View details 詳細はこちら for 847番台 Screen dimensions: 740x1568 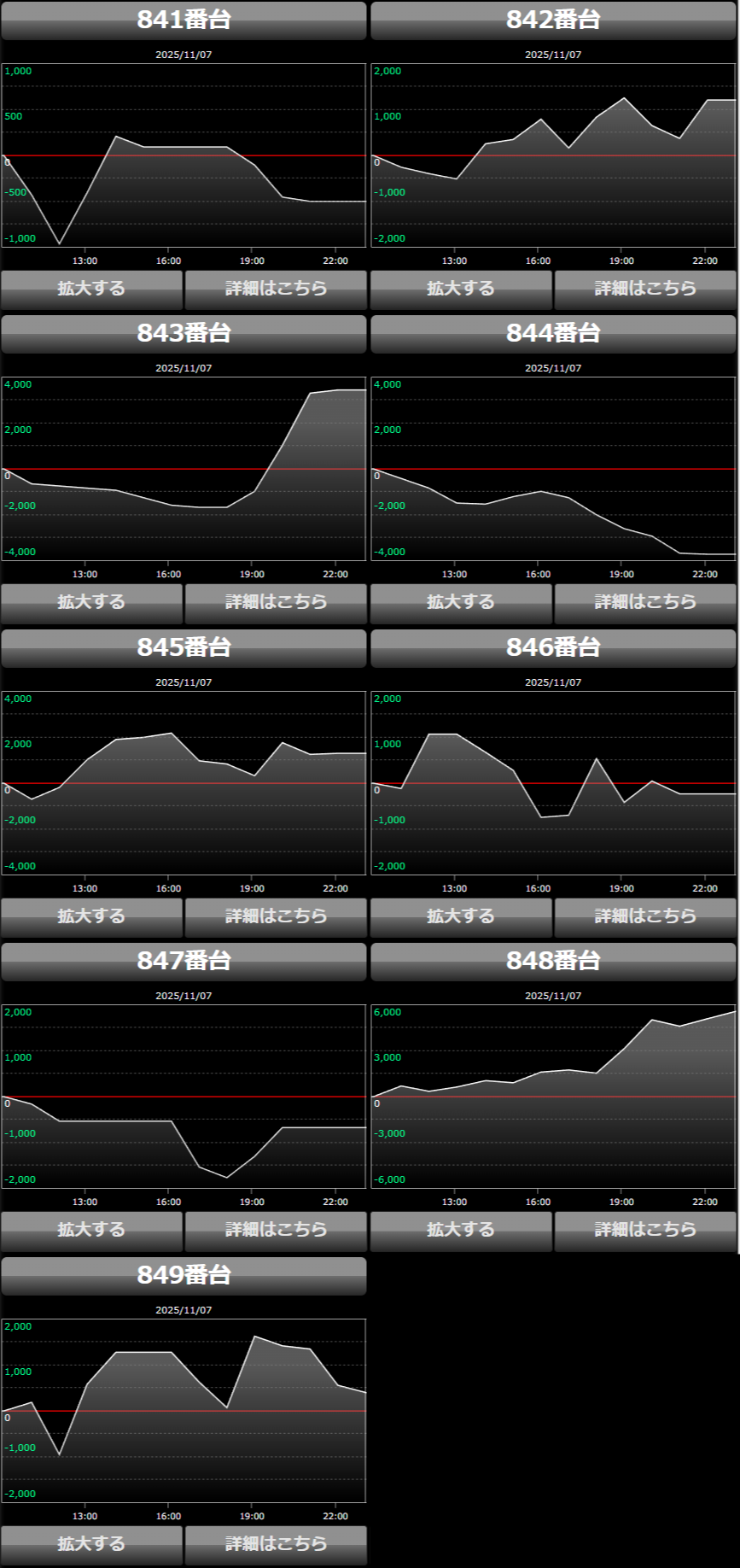click(x=276, y=1230)
